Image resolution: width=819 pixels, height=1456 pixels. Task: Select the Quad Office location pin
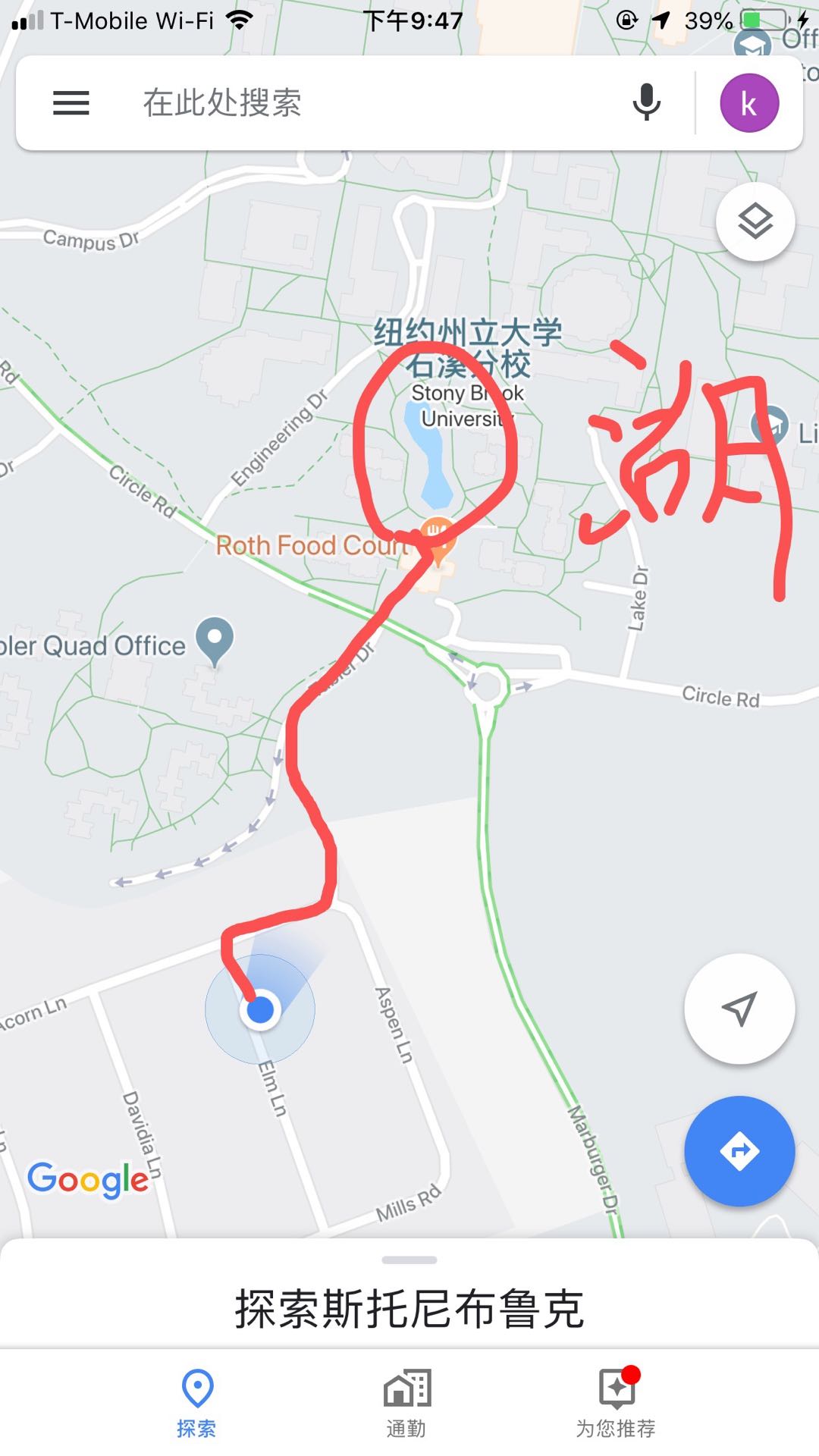click(x=215, y=639)
